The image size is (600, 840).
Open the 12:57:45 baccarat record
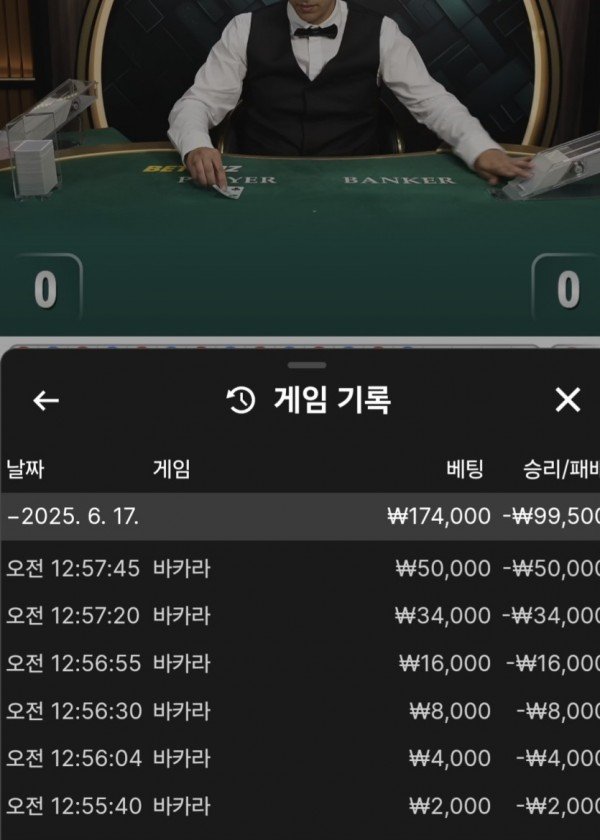tap(300, 568)
